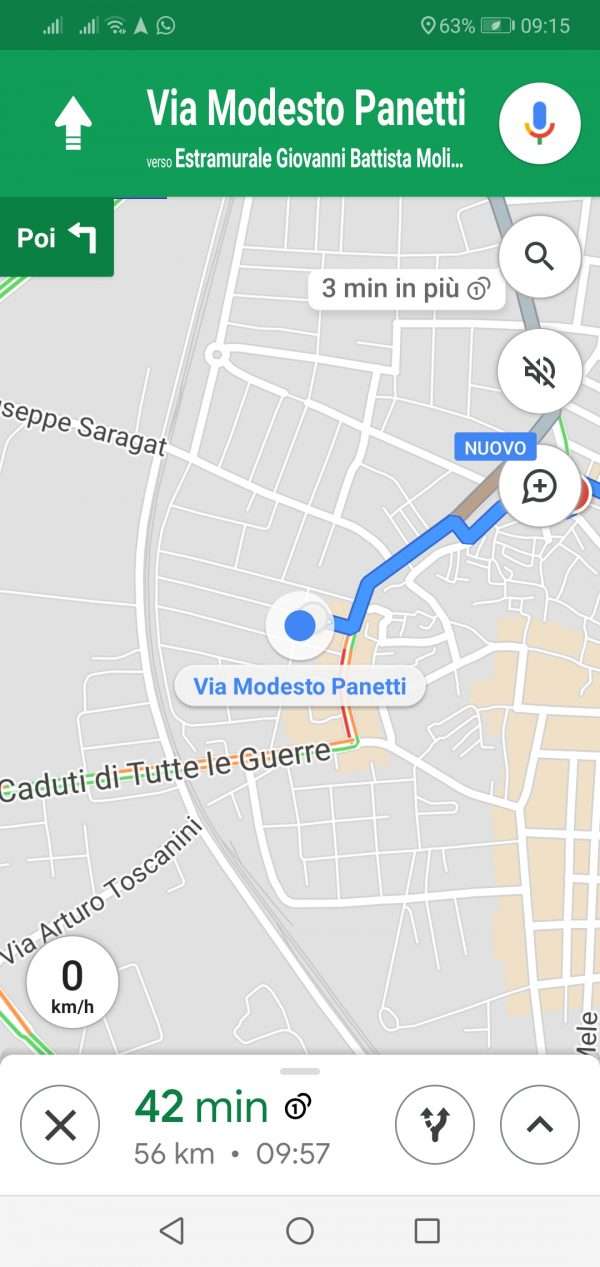Go to the home screen

300,1230
